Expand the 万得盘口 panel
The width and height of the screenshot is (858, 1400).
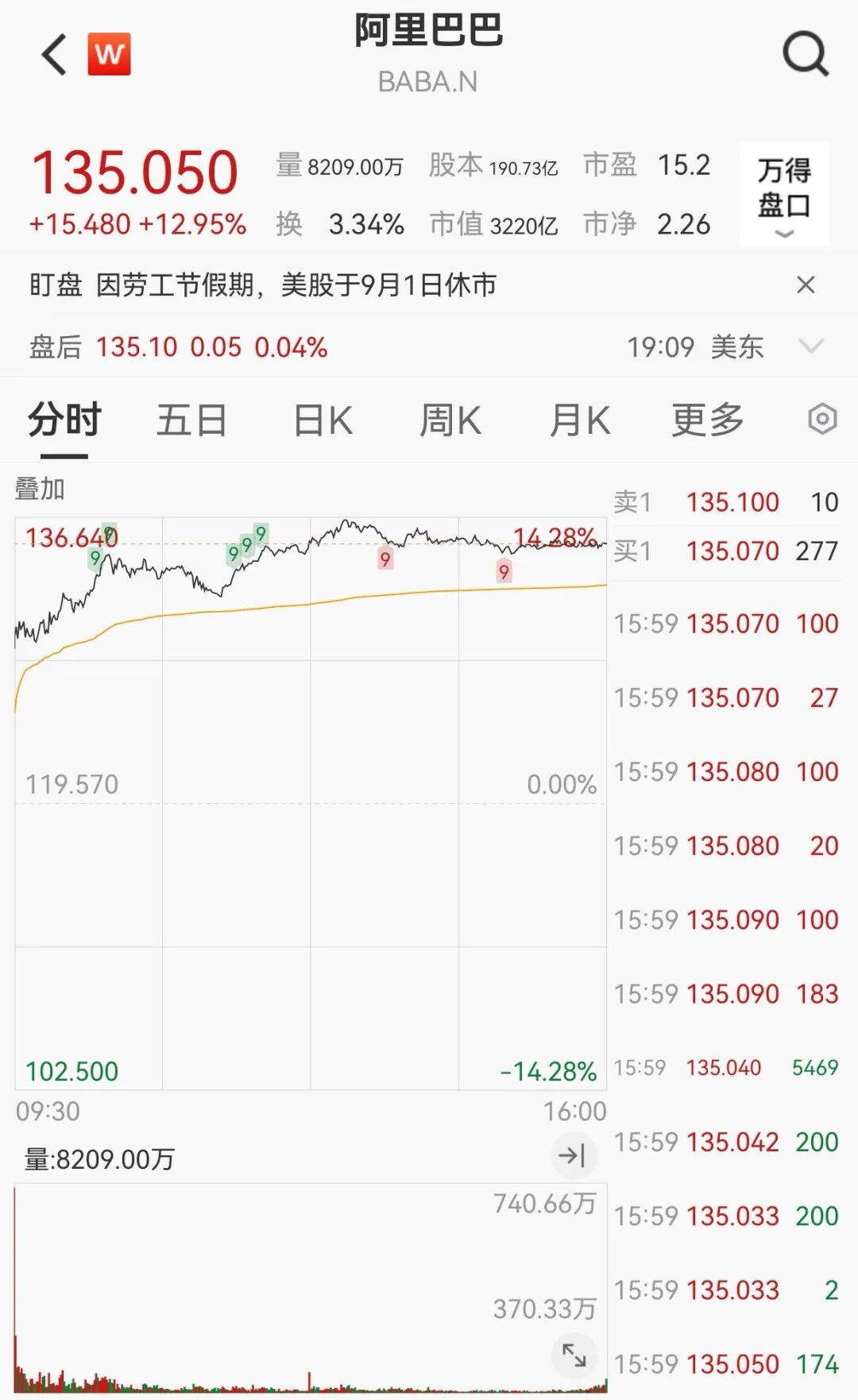tap(784, 194)
